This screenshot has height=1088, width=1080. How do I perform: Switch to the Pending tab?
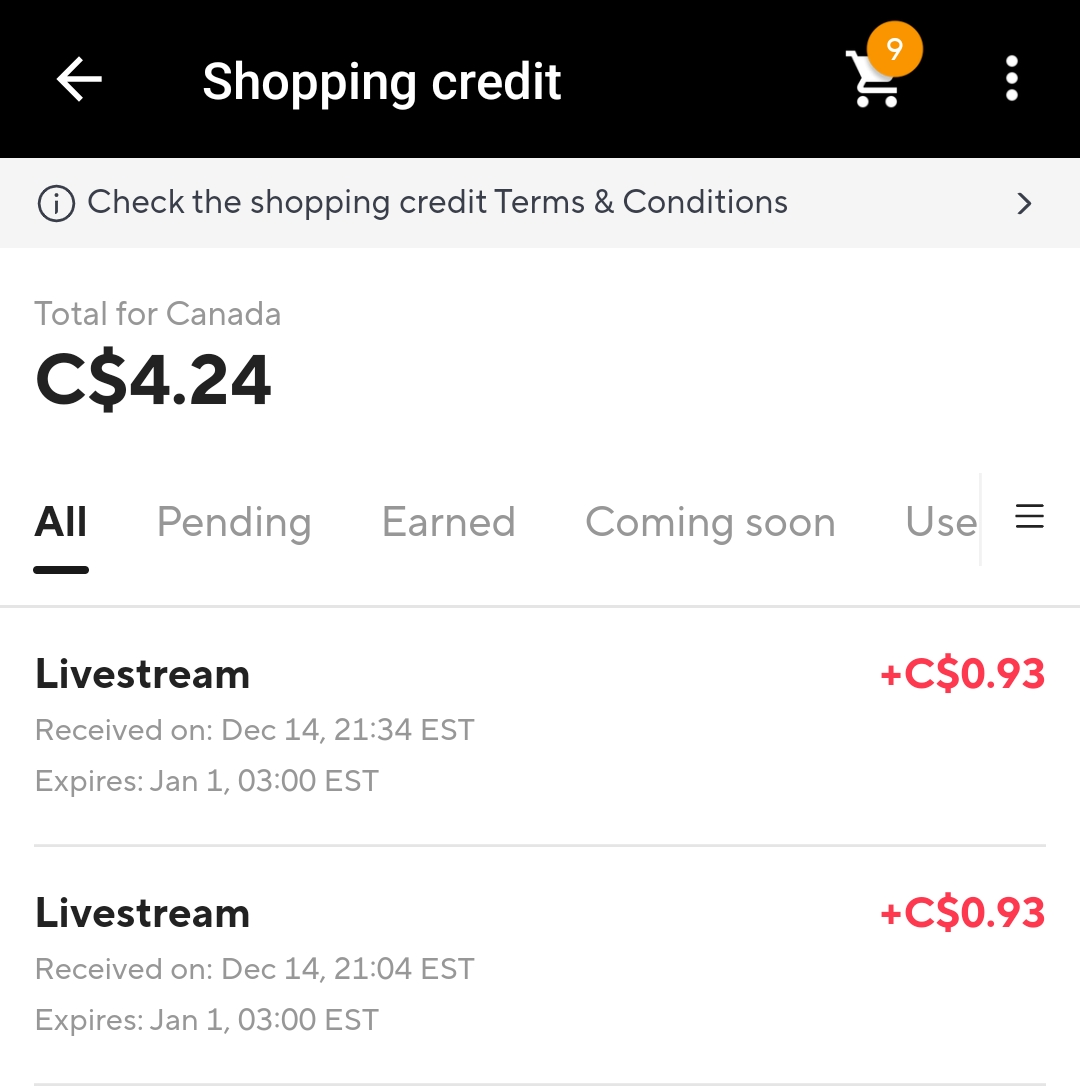click(x=234, y=523)
